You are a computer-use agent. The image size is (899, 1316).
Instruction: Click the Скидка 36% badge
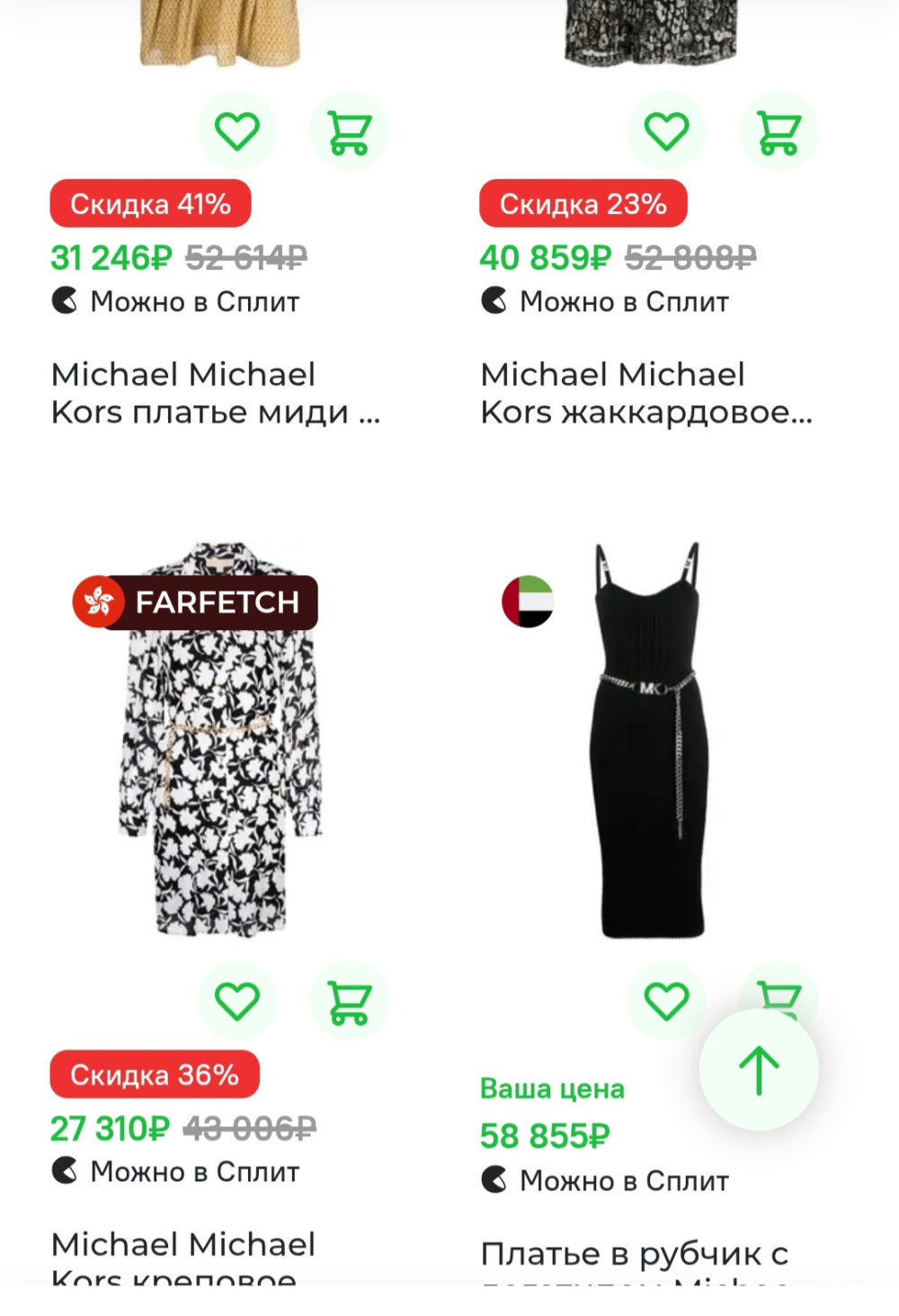154,1072
